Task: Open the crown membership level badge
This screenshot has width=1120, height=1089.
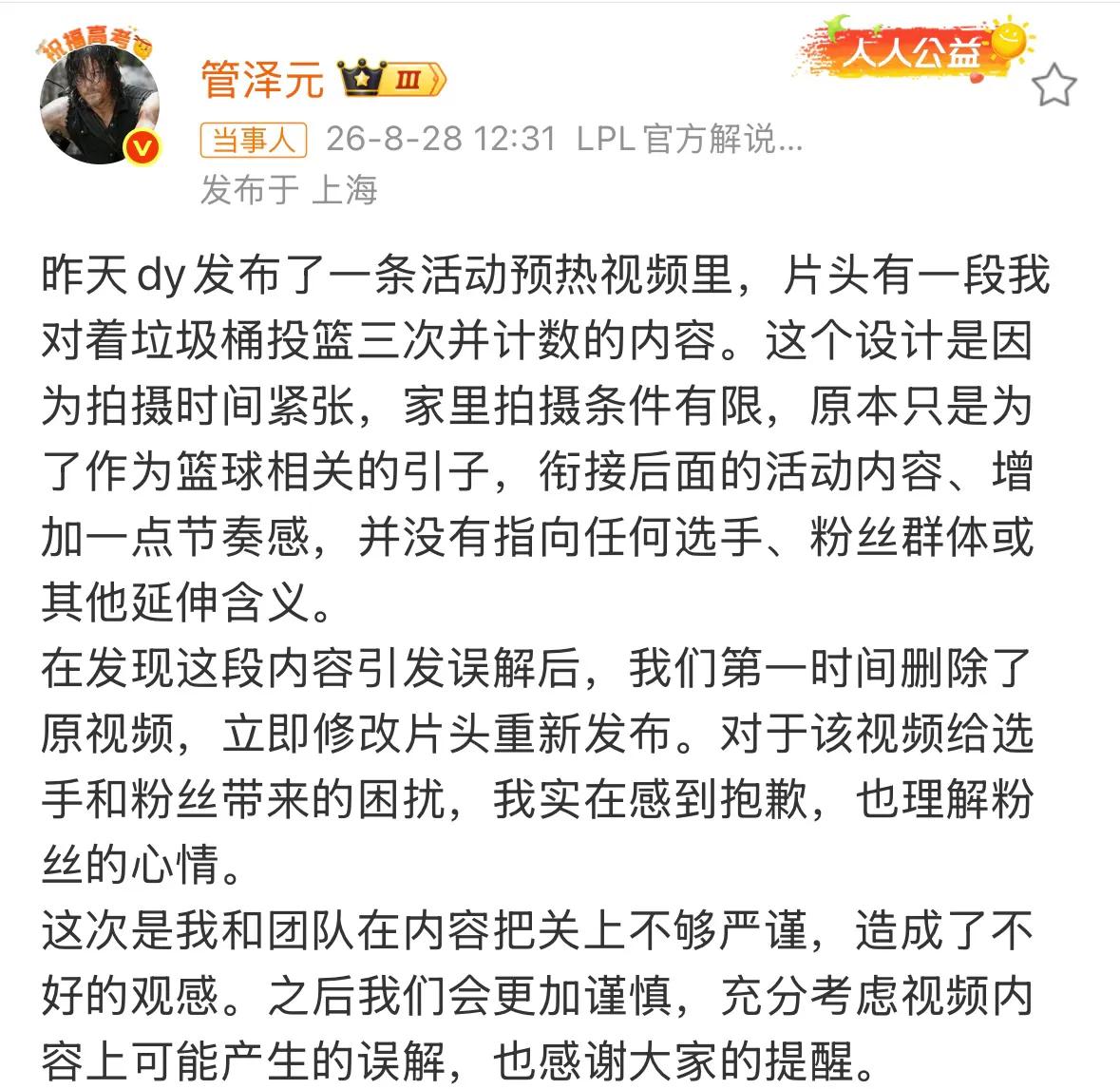Action: 392,79
